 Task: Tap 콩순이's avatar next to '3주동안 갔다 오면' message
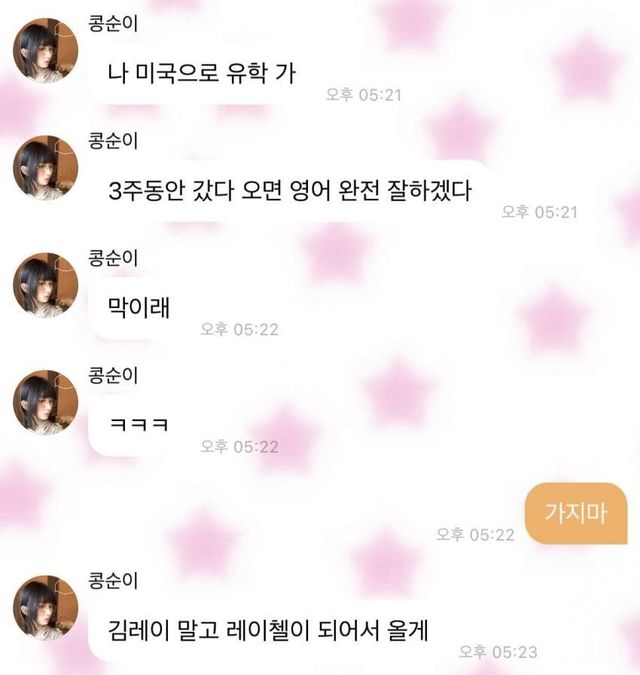(x=46, y=168)
